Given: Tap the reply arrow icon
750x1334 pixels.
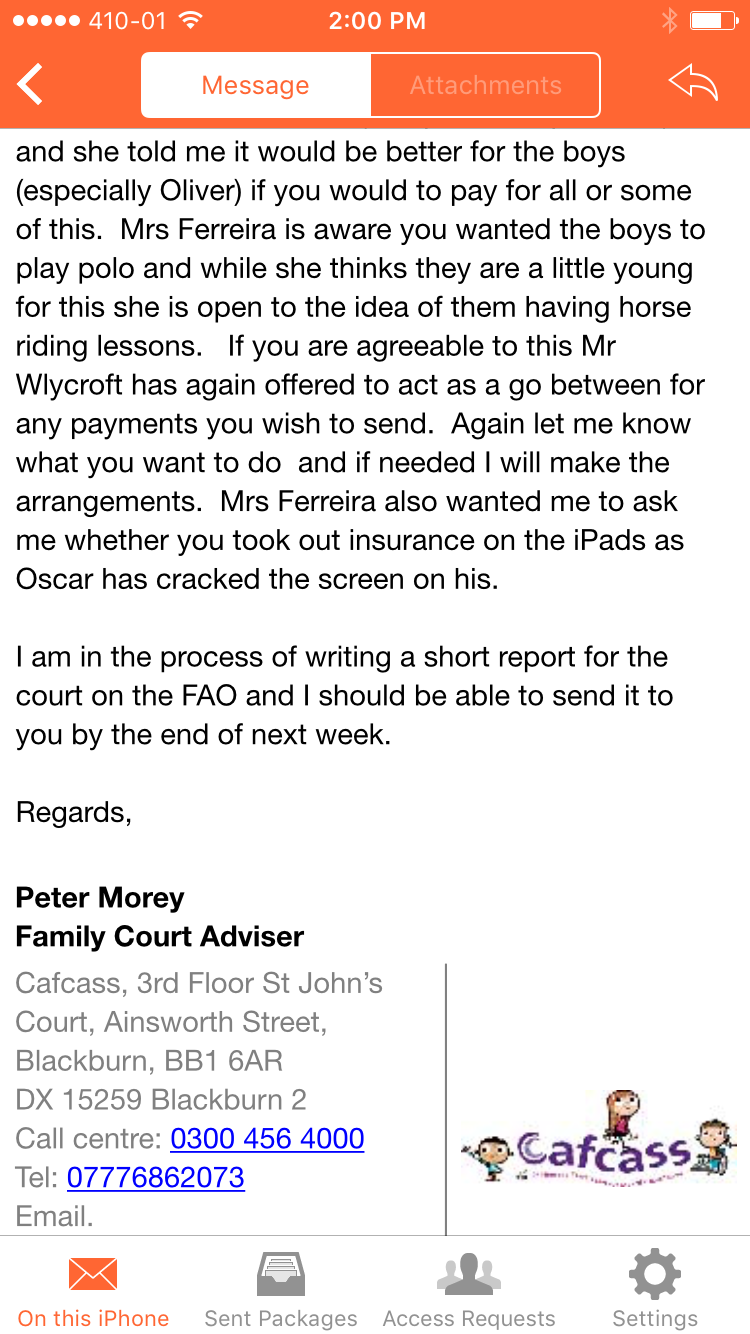Looking at the screenshot, I should tap(693, 85).
